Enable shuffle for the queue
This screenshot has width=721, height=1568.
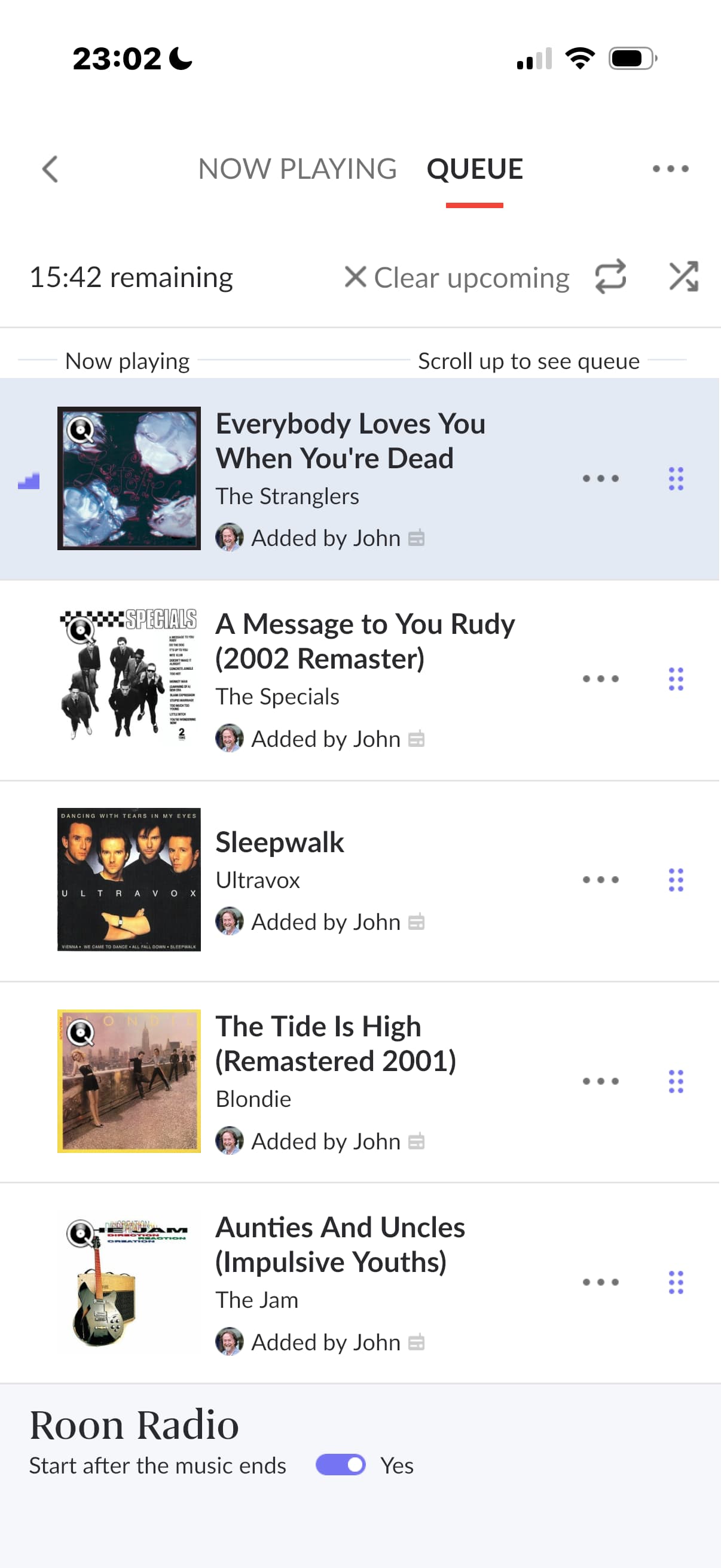(x=683, y=277)
